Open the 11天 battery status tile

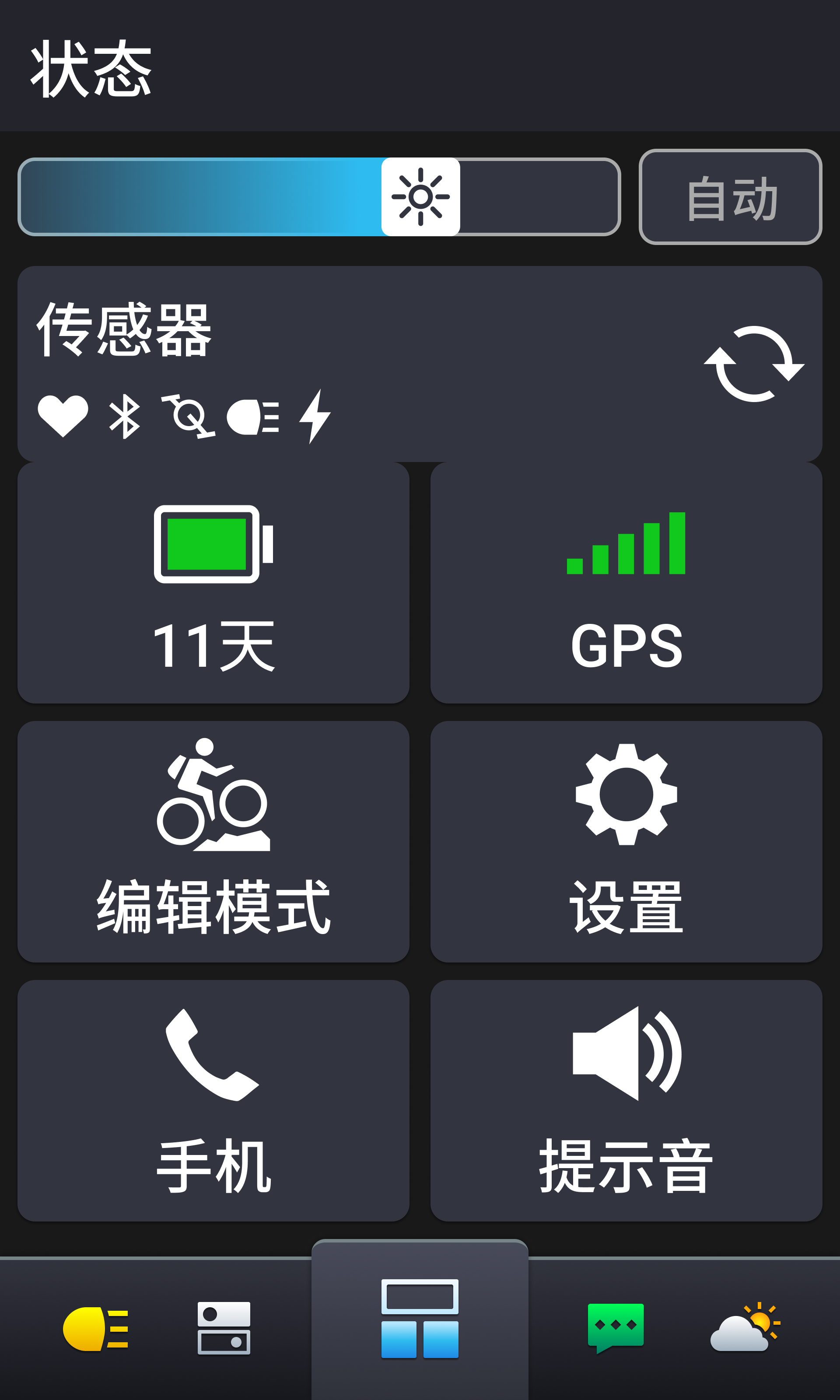pyautogui.click(x=213, y=583)
